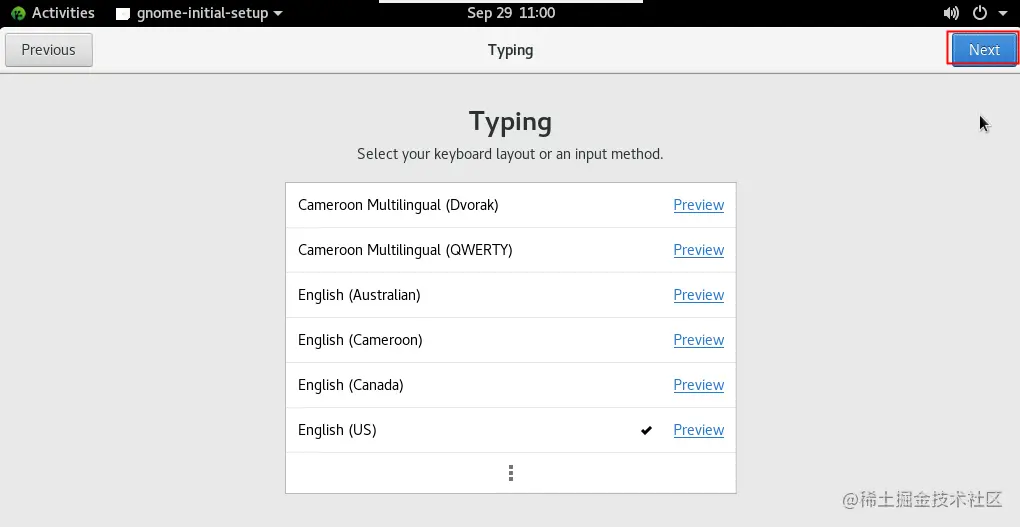The image size is (1020, 527).
Task: Go to the Next setup page
Action: tap(983, 50)
